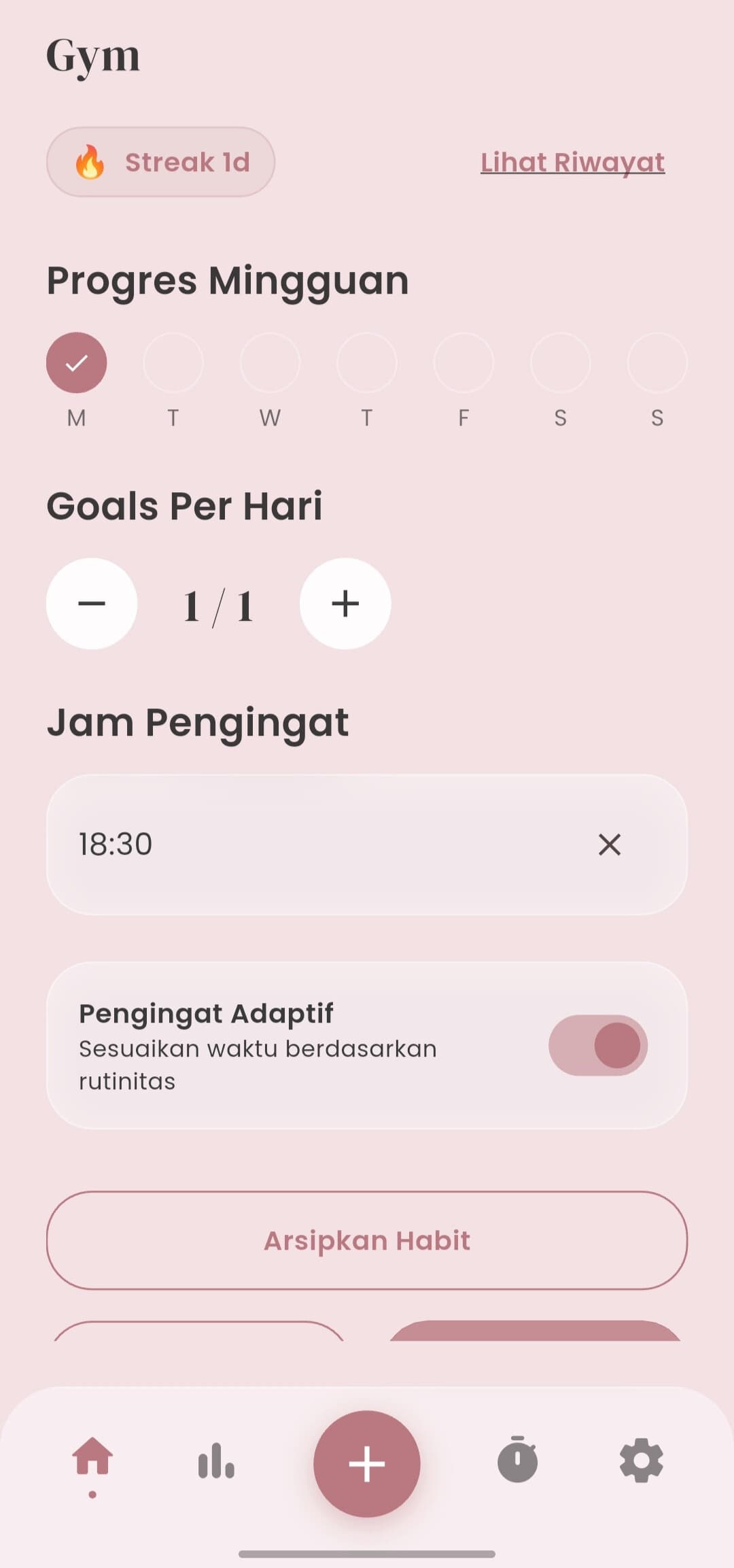Viewport: 734px width, 1568px height.
Task: Open the 18:30 reminder time picker
Action: coord(272,845)
